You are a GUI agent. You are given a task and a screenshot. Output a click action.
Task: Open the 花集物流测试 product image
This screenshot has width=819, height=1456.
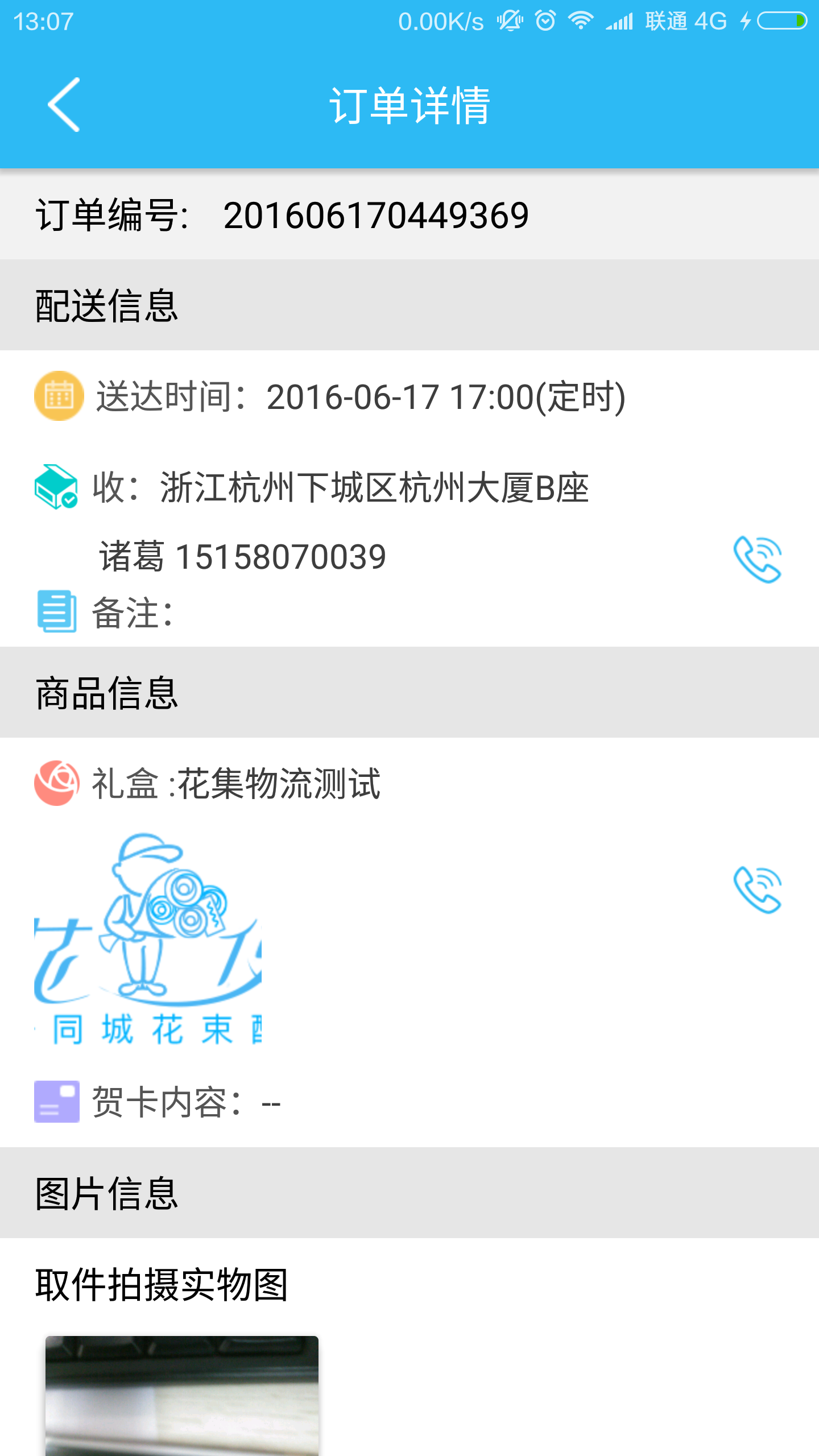click(x=148, y=938)
